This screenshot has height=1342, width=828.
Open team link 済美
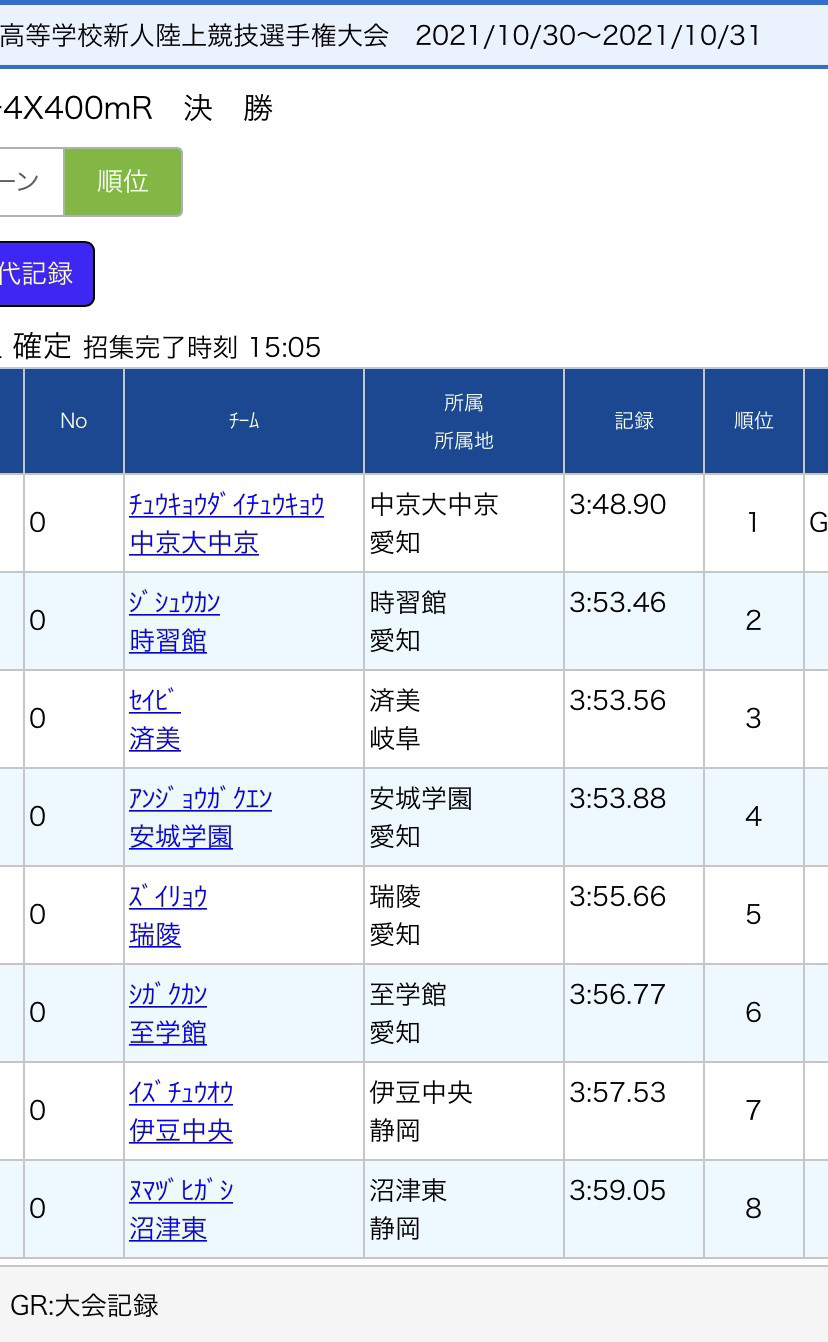(155, 739)
